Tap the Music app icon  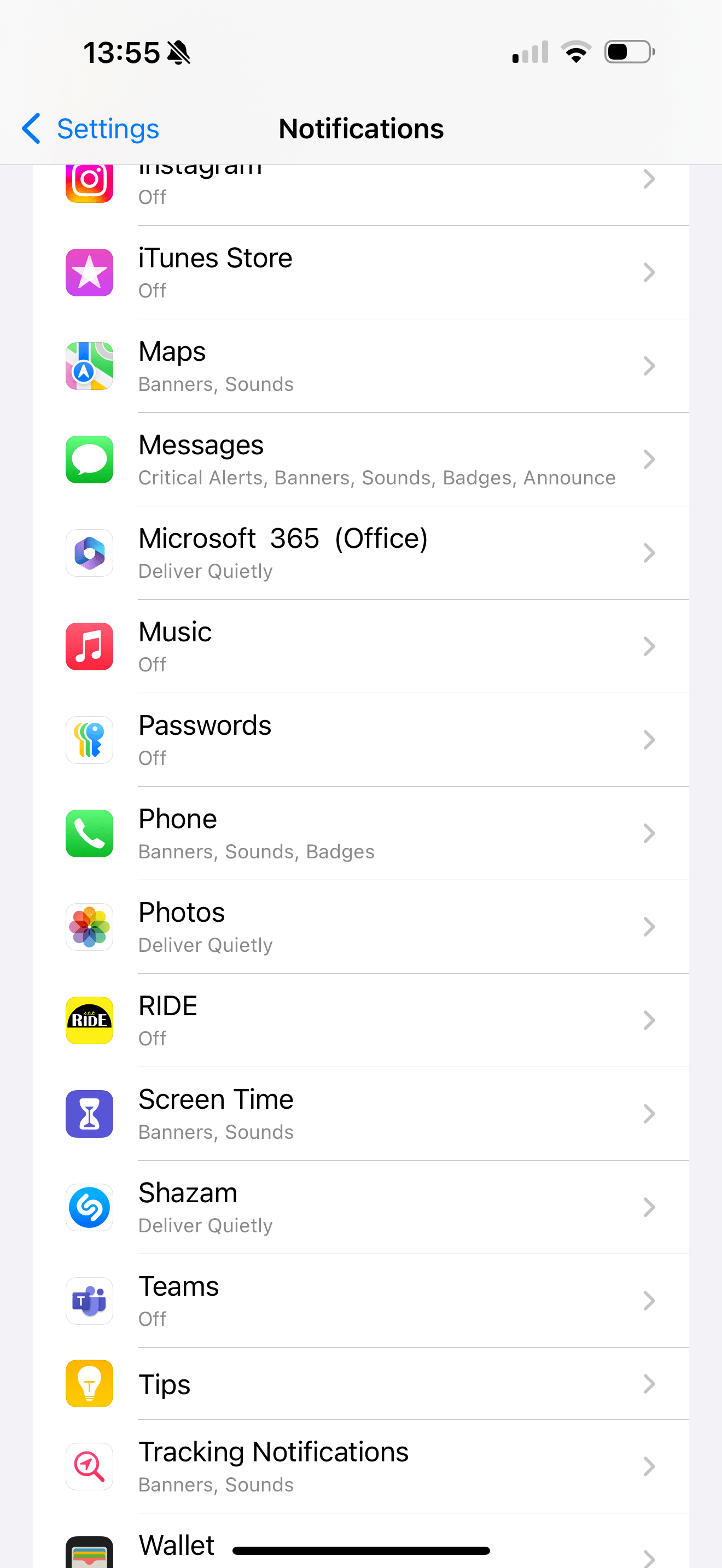pos(89,646)
